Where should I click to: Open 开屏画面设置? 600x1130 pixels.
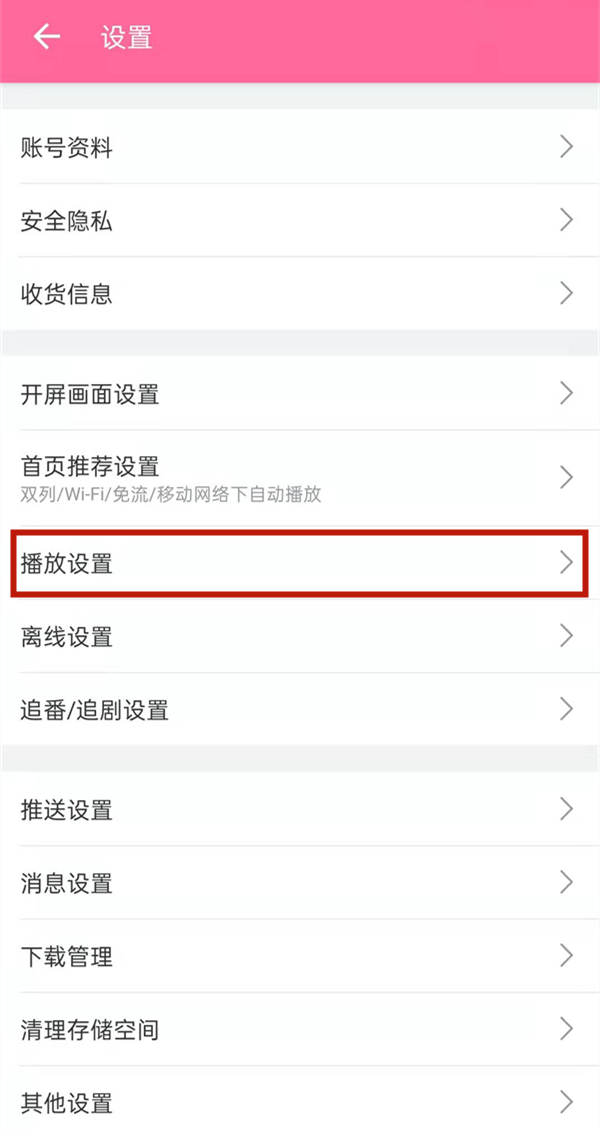coord(300,394)
